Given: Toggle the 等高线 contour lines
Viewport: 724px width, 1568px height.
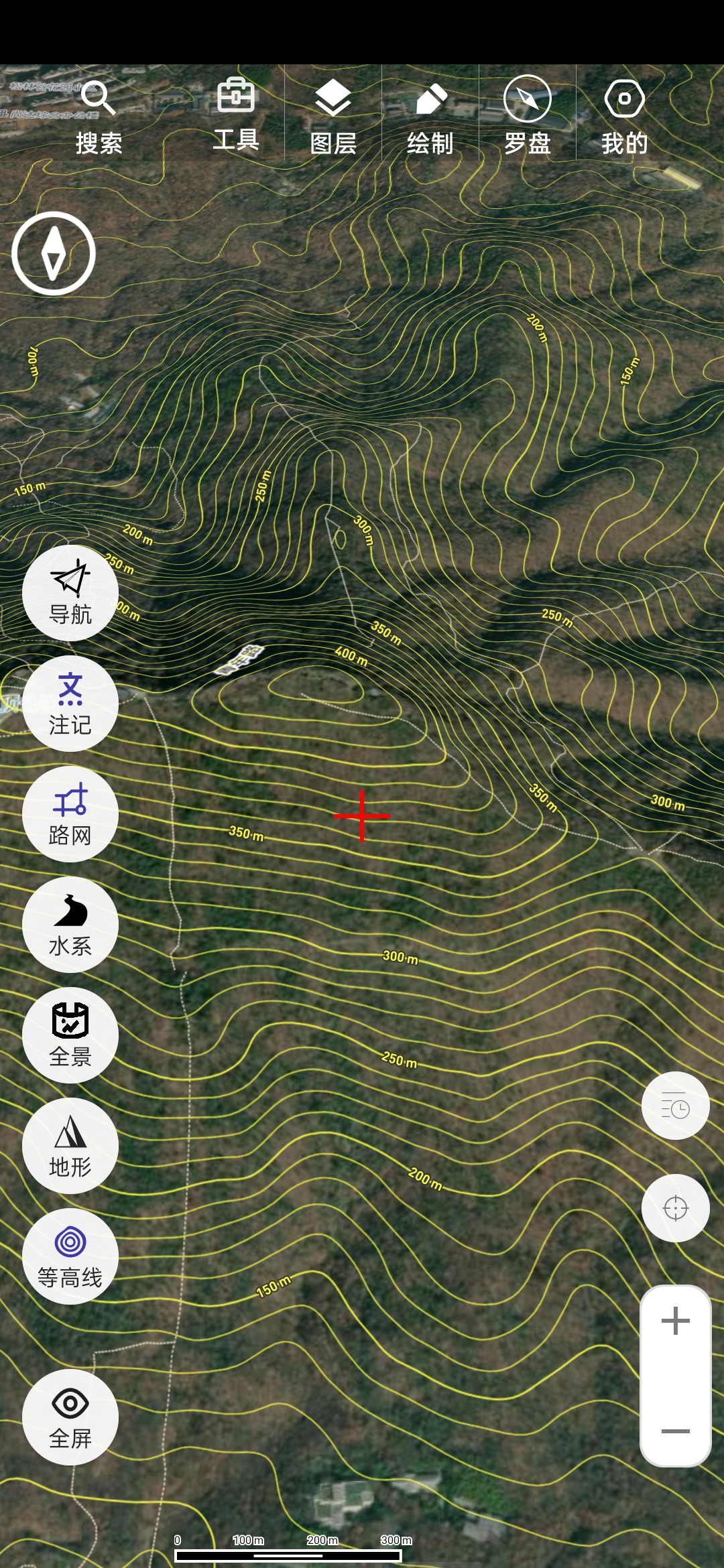Looking at the screenshot, I should tap(70, 1256).
